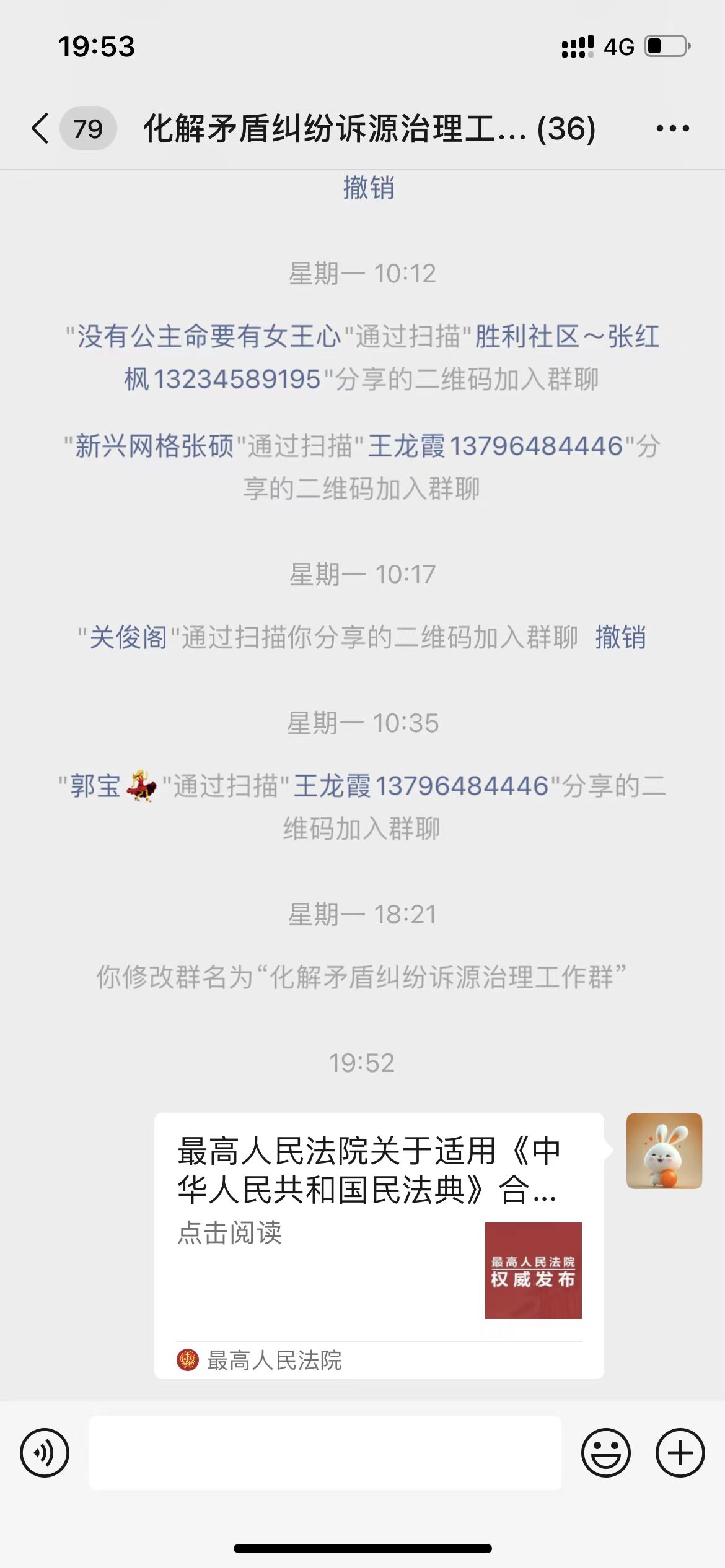Open 王龙霞 profile in 新兴网格张硕's notice

pyautogui.click(x=494, y=446)
